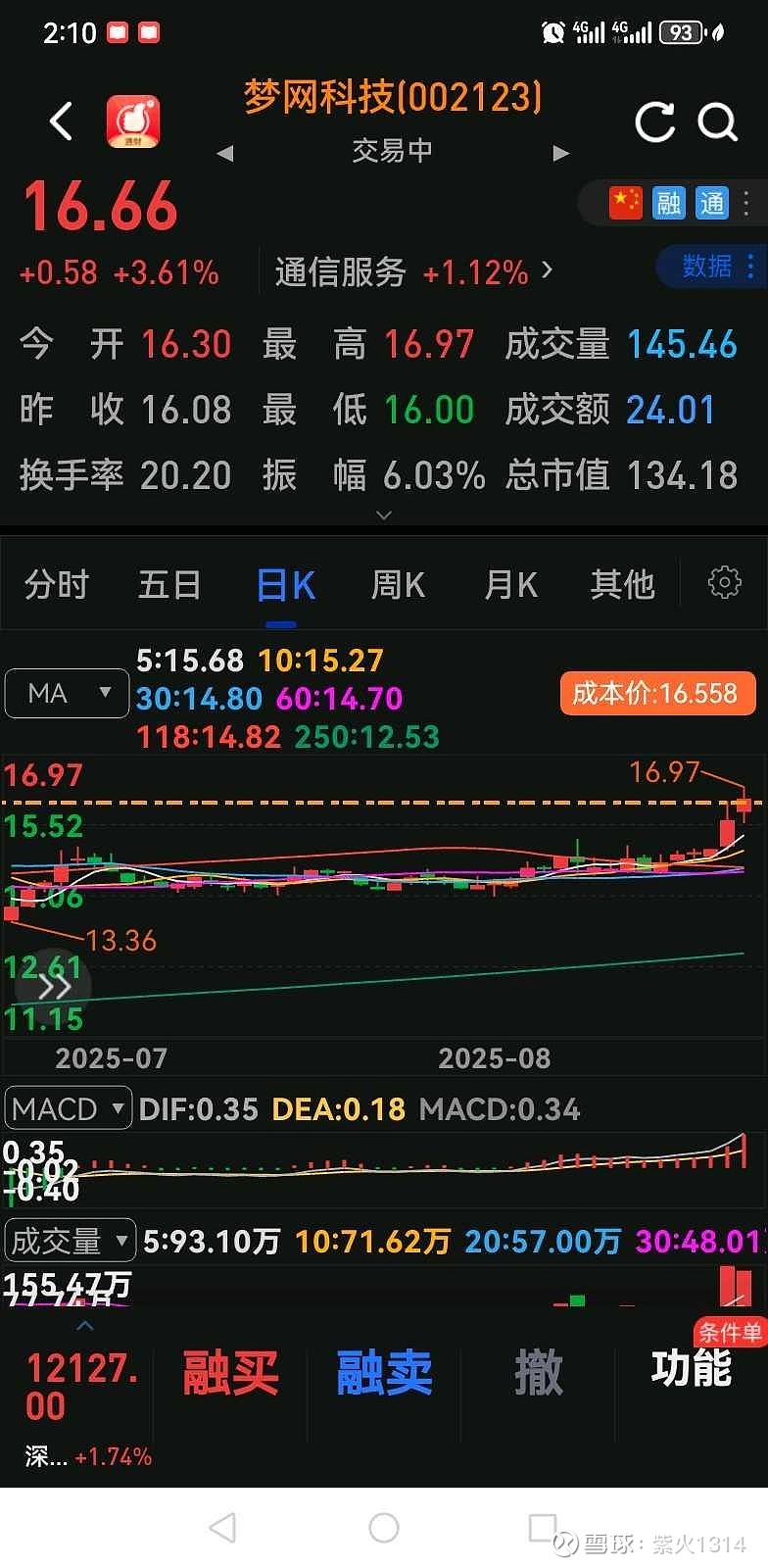Expand more quote details chevron
This screenshot has height=1568, width=768.
pos(384,514)
